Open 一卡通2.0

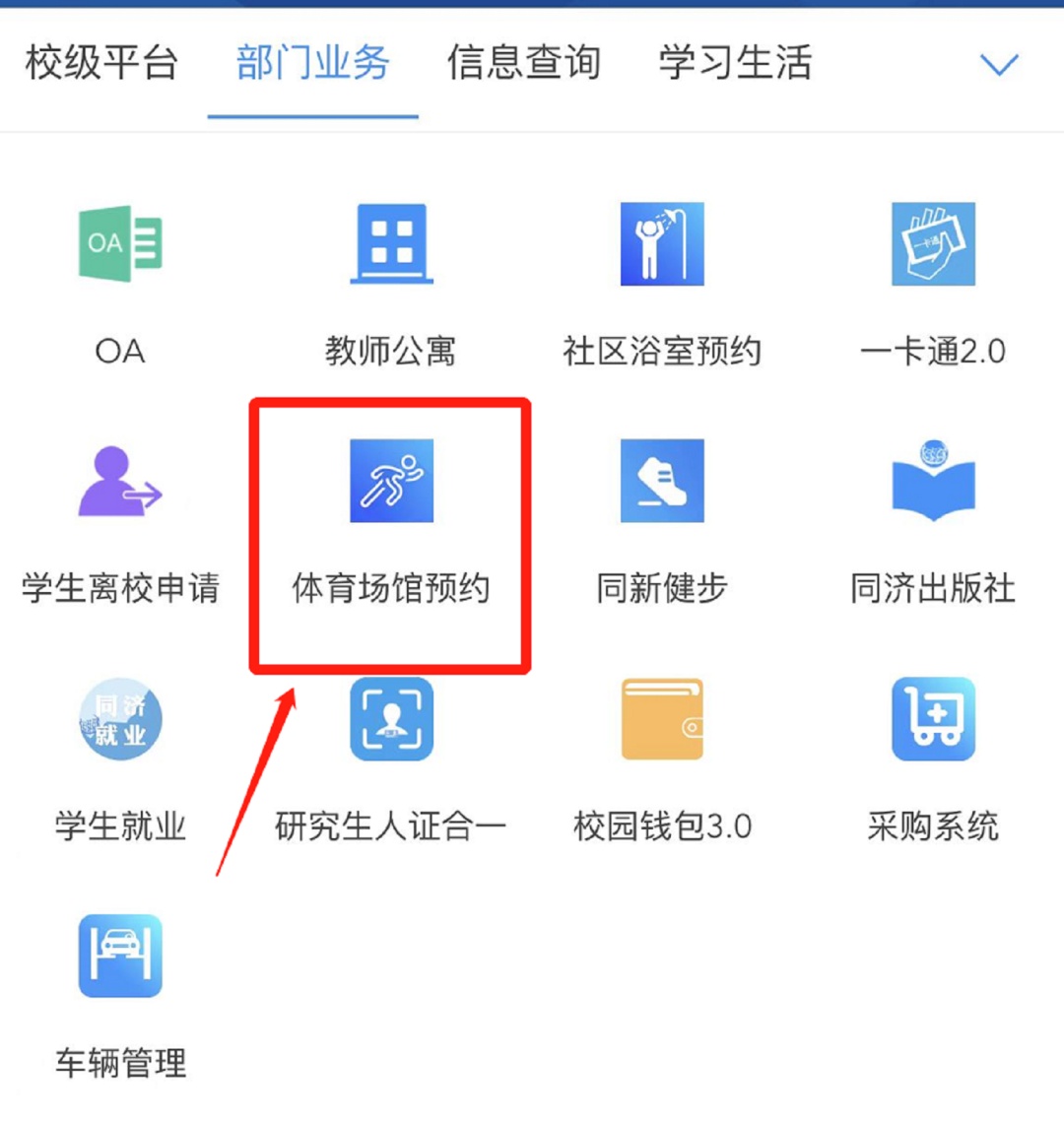pyautogui.click(x=933, y=244)
